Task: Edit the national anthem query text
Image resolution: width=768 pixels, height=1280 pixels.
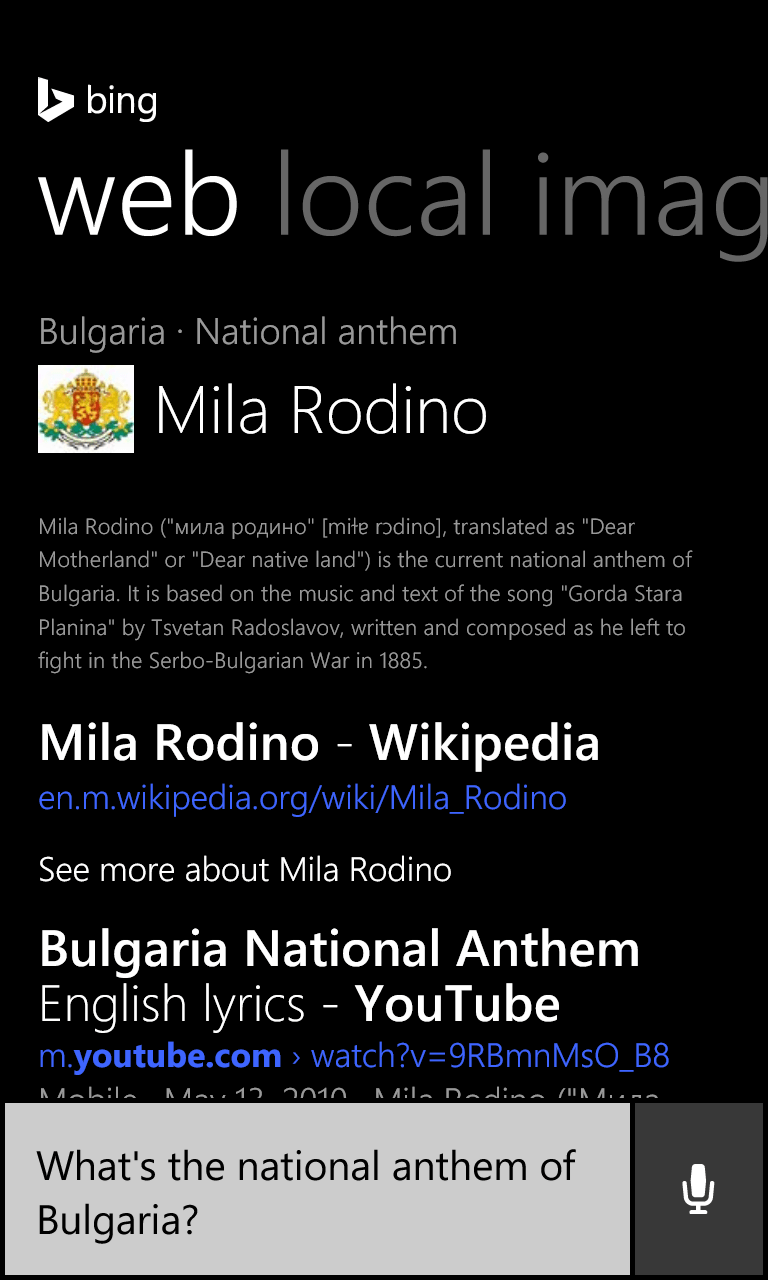Action: click(x=317, y=1189)
